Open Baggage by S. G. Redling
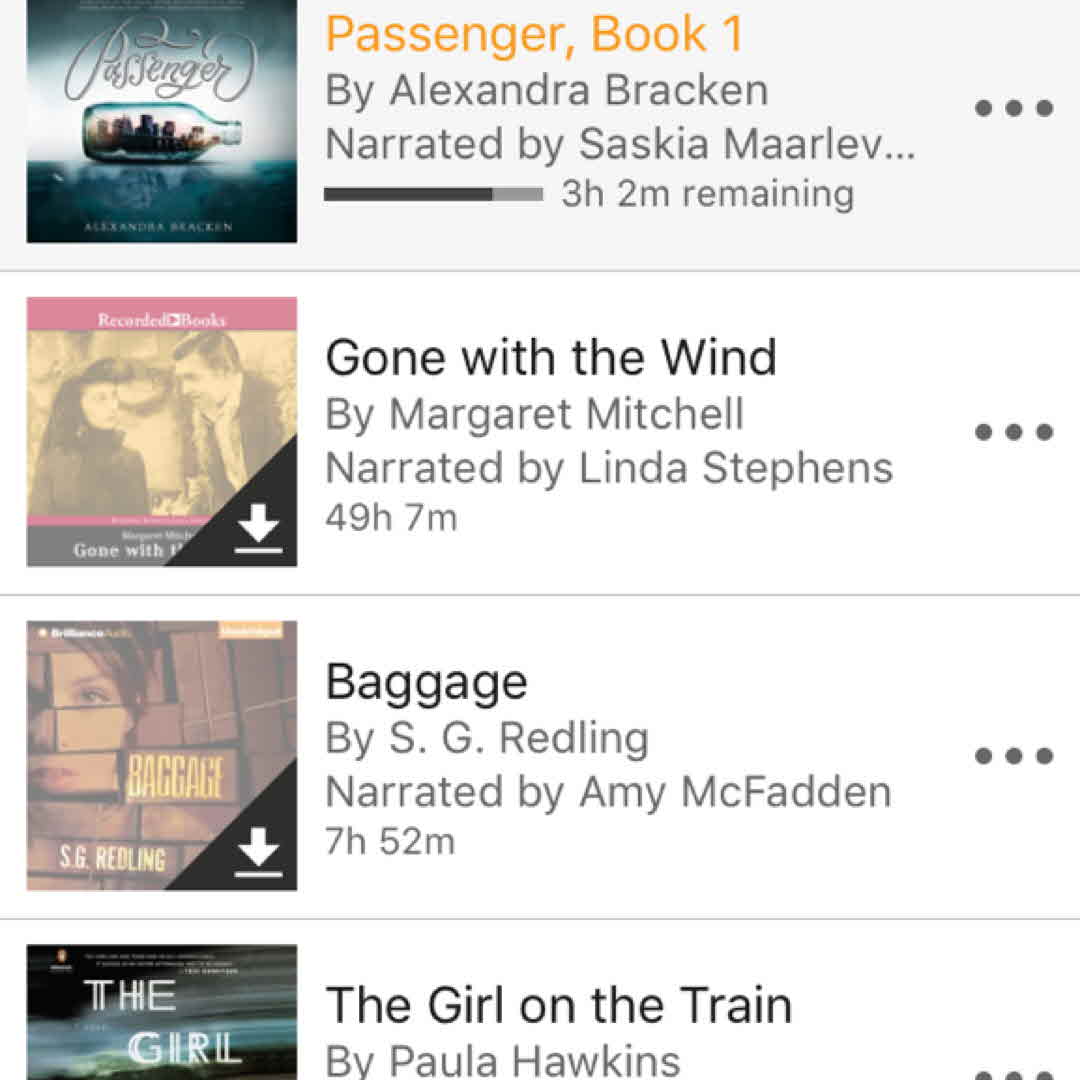Image resolution: width=1080 pixels, height=1080 pixels. [x=427, y=682]
